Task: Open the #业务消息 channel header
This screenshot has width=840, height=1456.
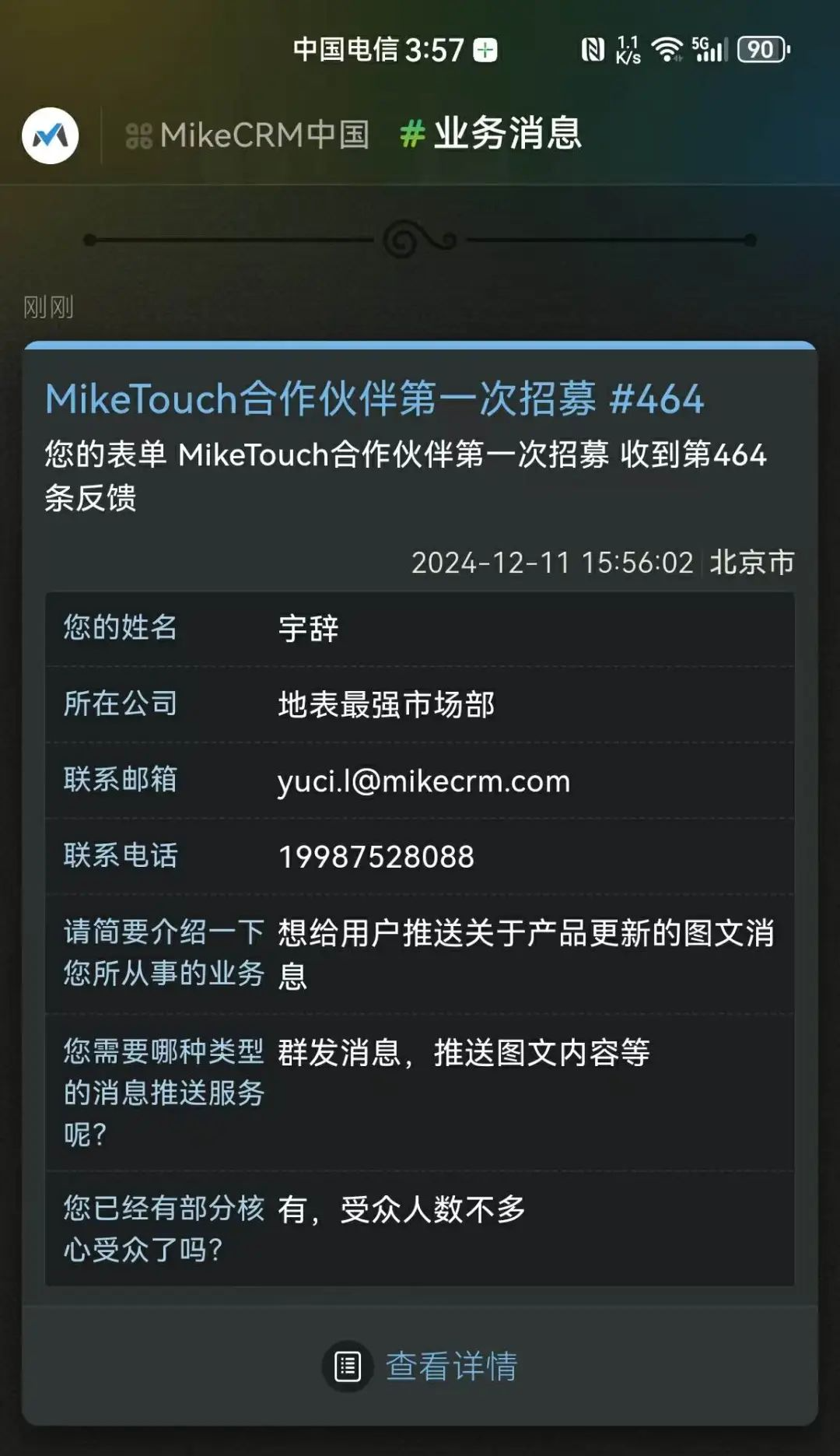Action: (x=491, y=133)
